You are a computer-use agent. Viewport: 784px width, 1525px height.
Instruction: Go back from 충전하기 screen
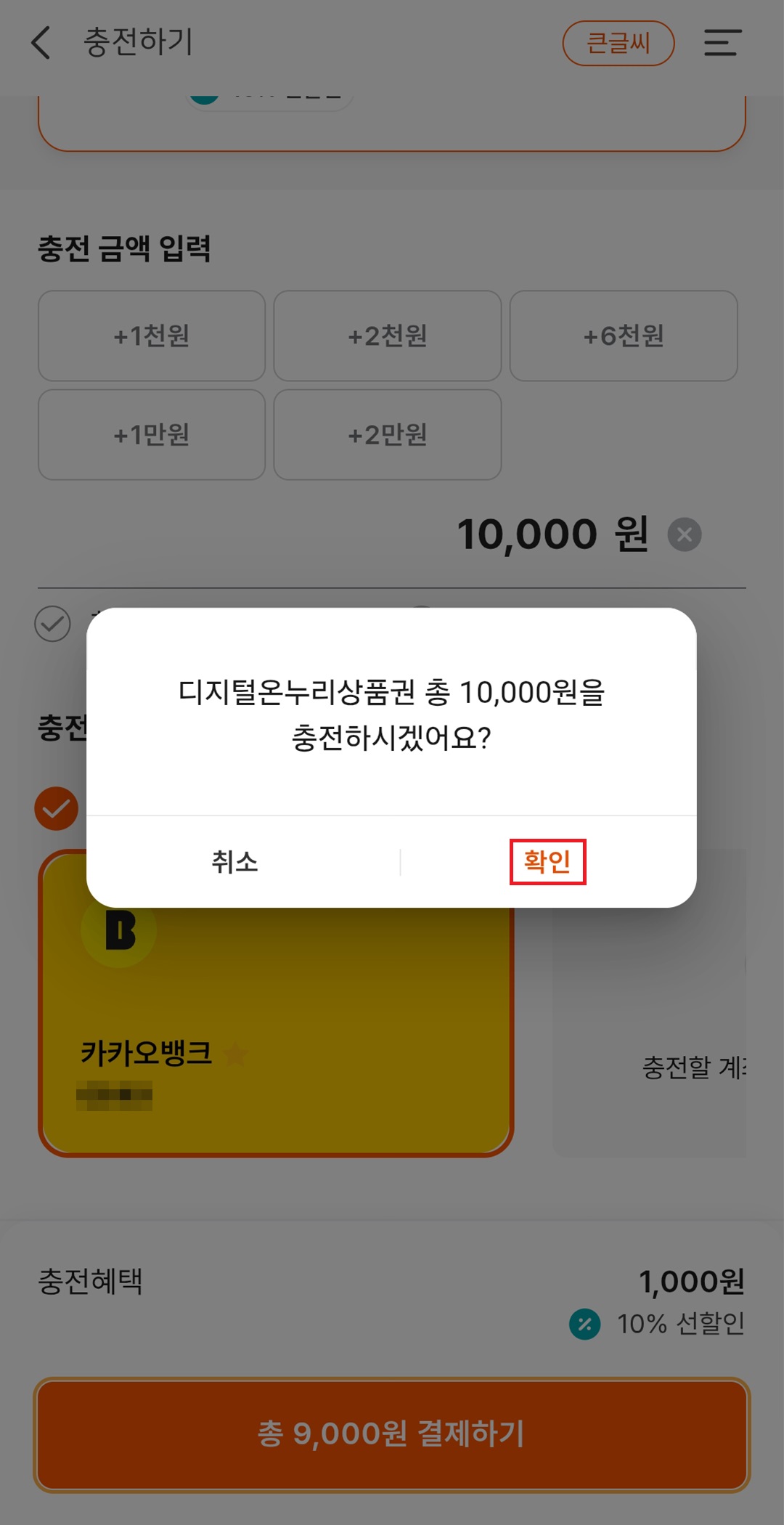[x=41, y=42]
